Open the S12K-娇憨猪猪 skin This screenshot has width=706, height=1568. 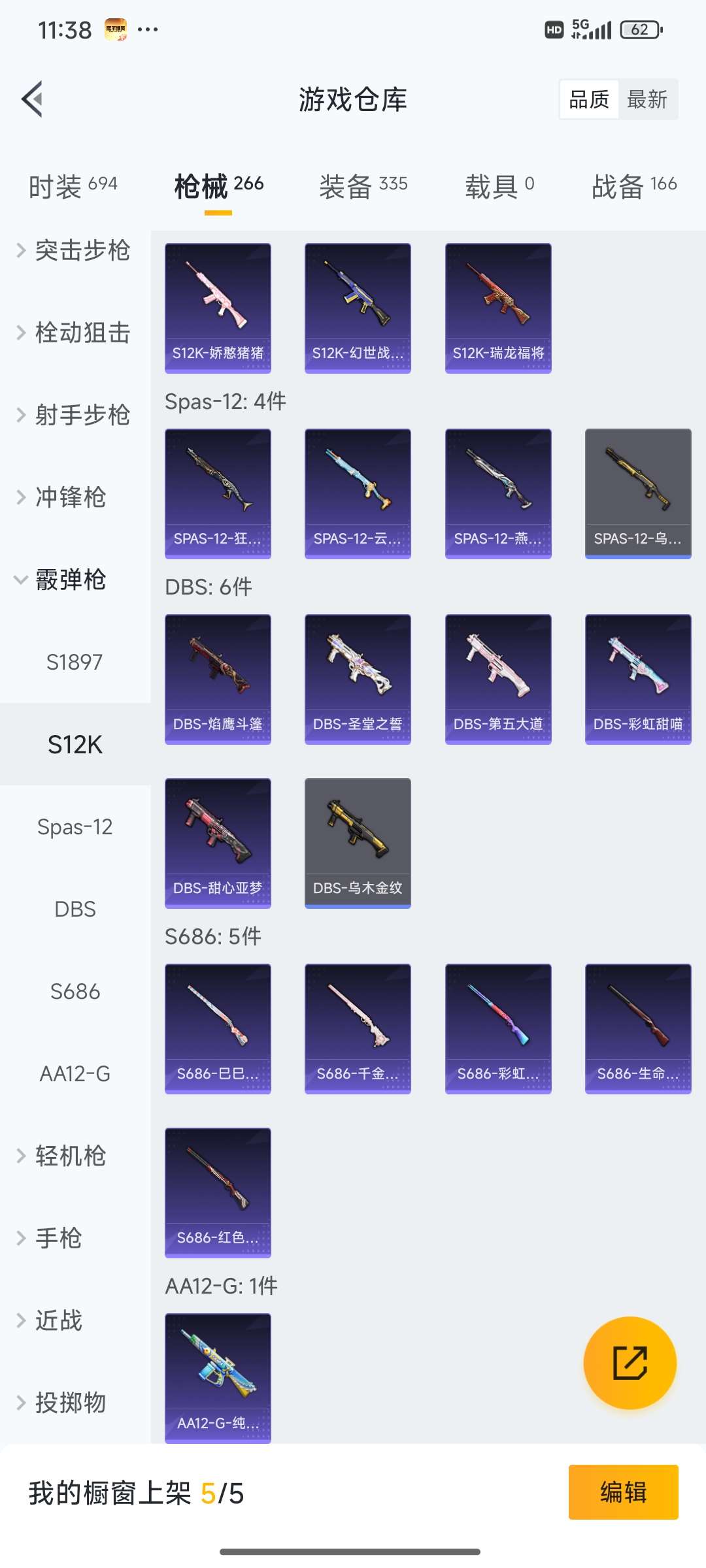(x=218, y=308)
